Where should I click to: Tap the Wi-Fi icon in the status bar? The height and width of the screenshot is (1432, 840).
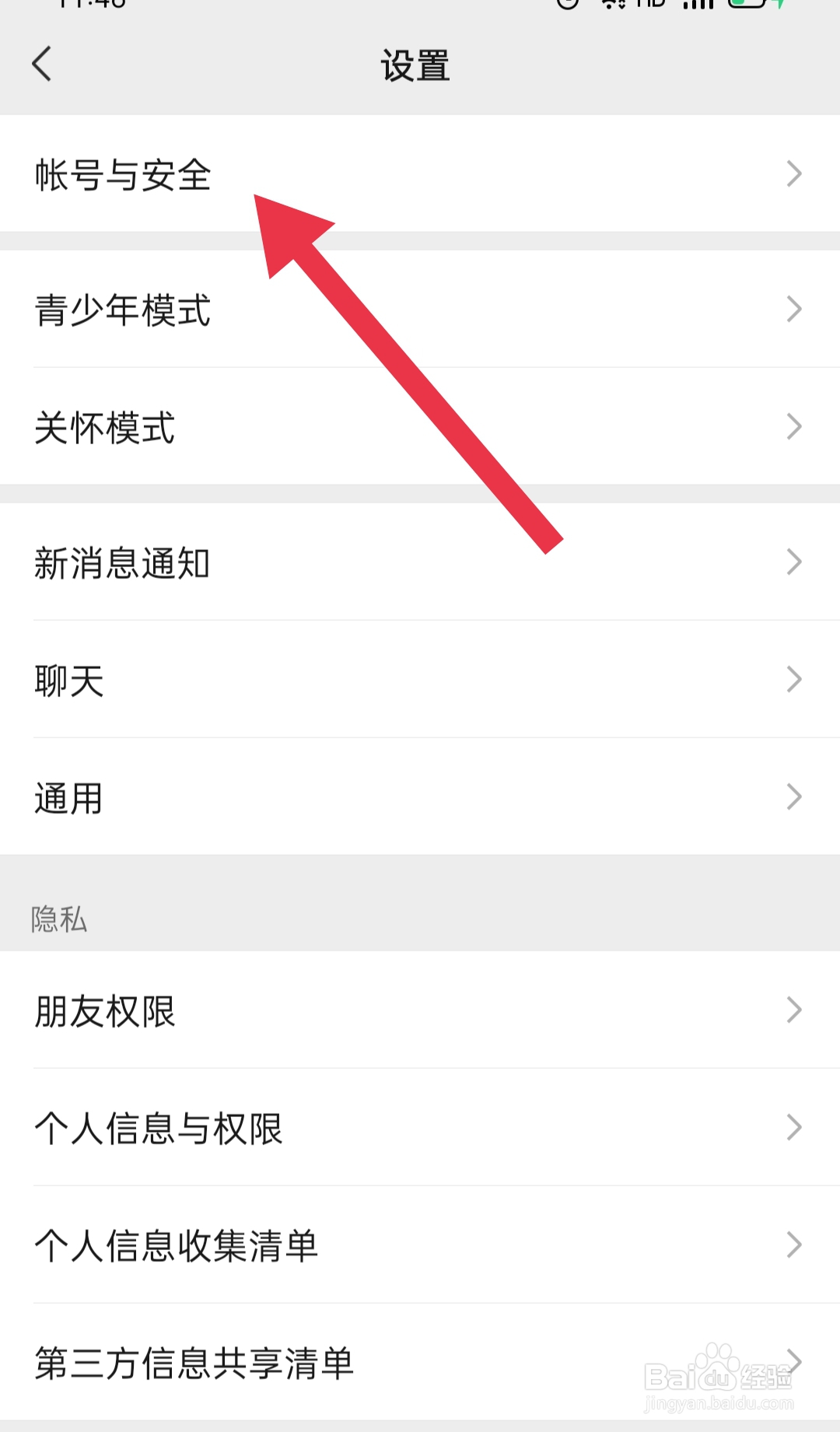[x=611, y=8]
